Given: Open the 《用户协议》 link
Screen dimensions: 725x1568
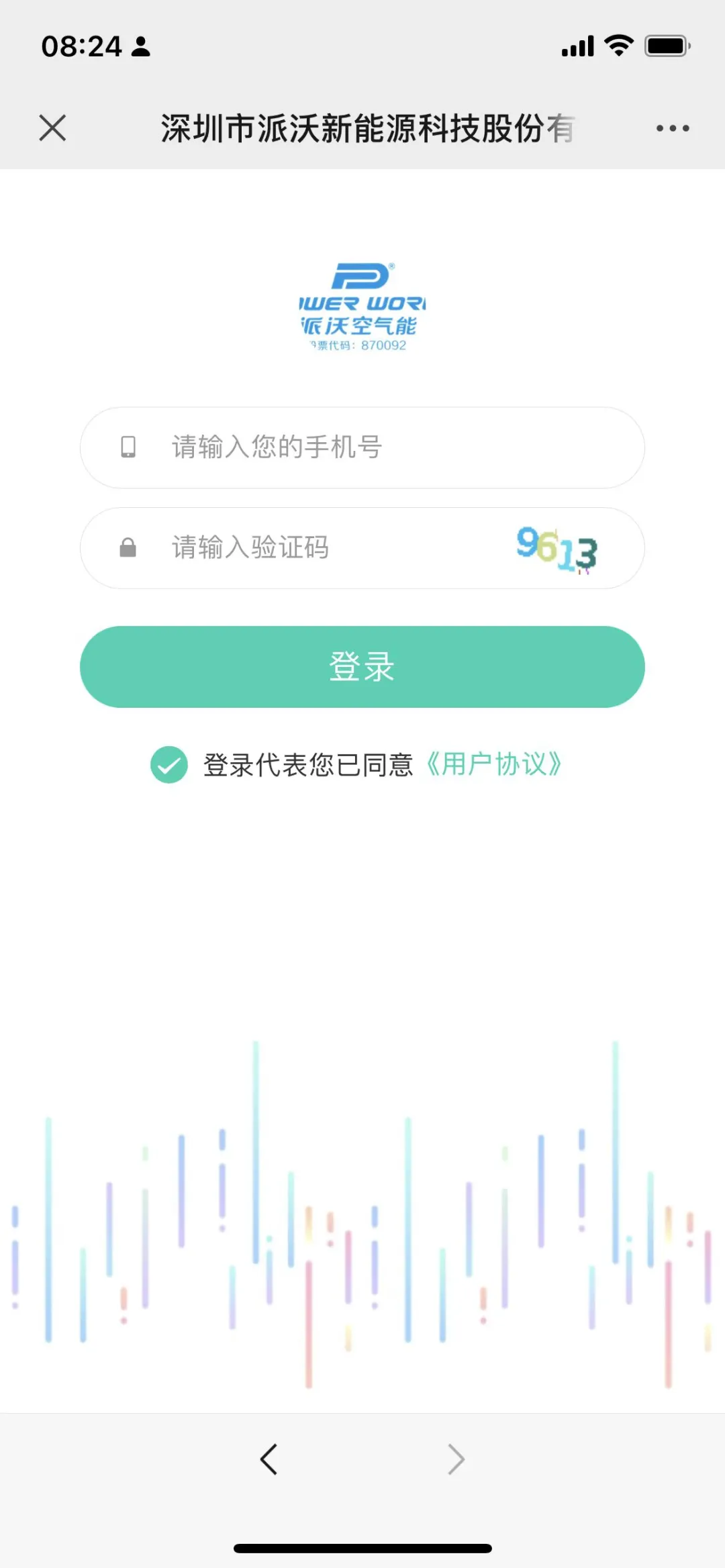Looking at the screenshot, I should [x=493, y=764].
